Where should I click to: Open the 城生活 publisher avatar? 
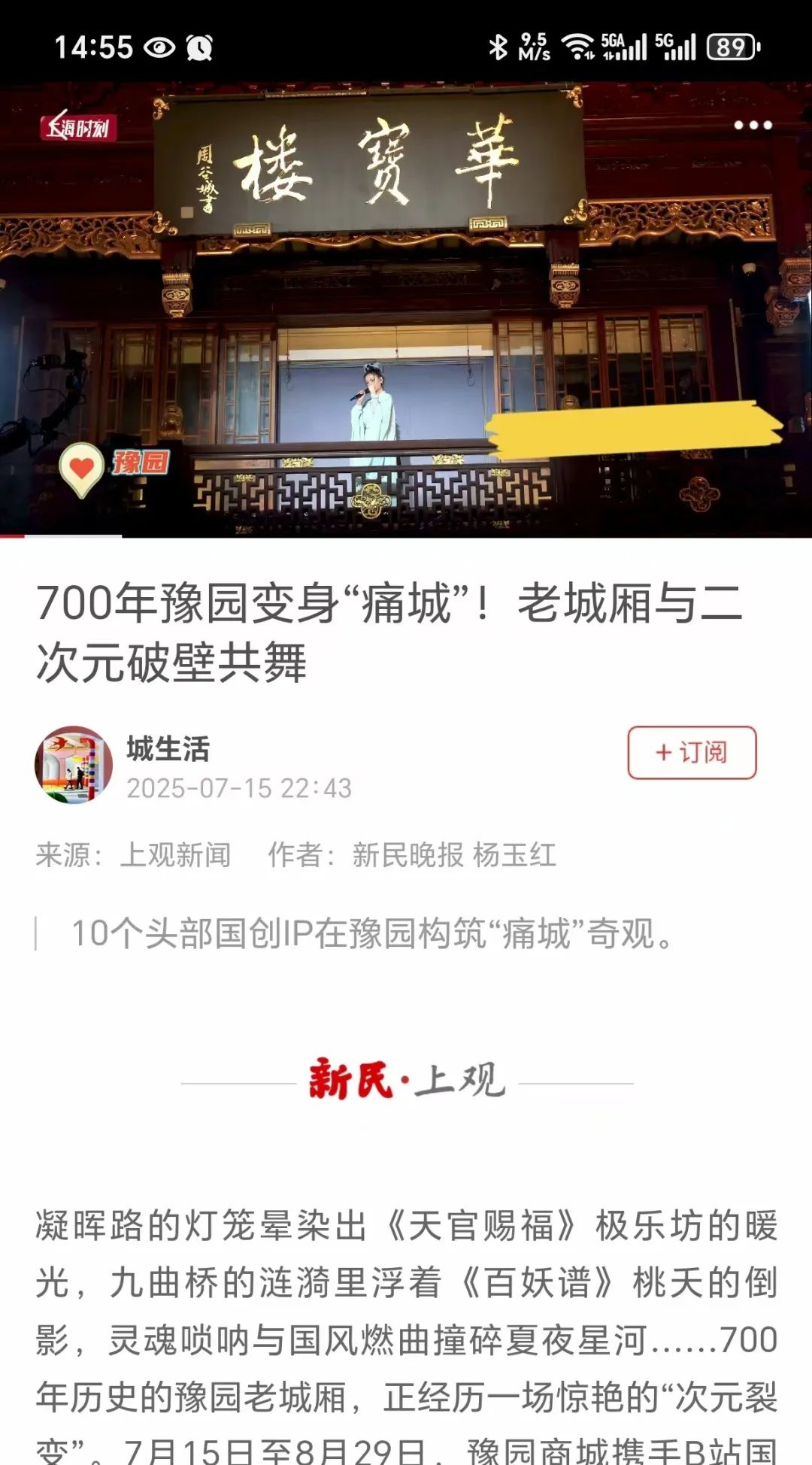pyautogui.click(x=74, y=765)
